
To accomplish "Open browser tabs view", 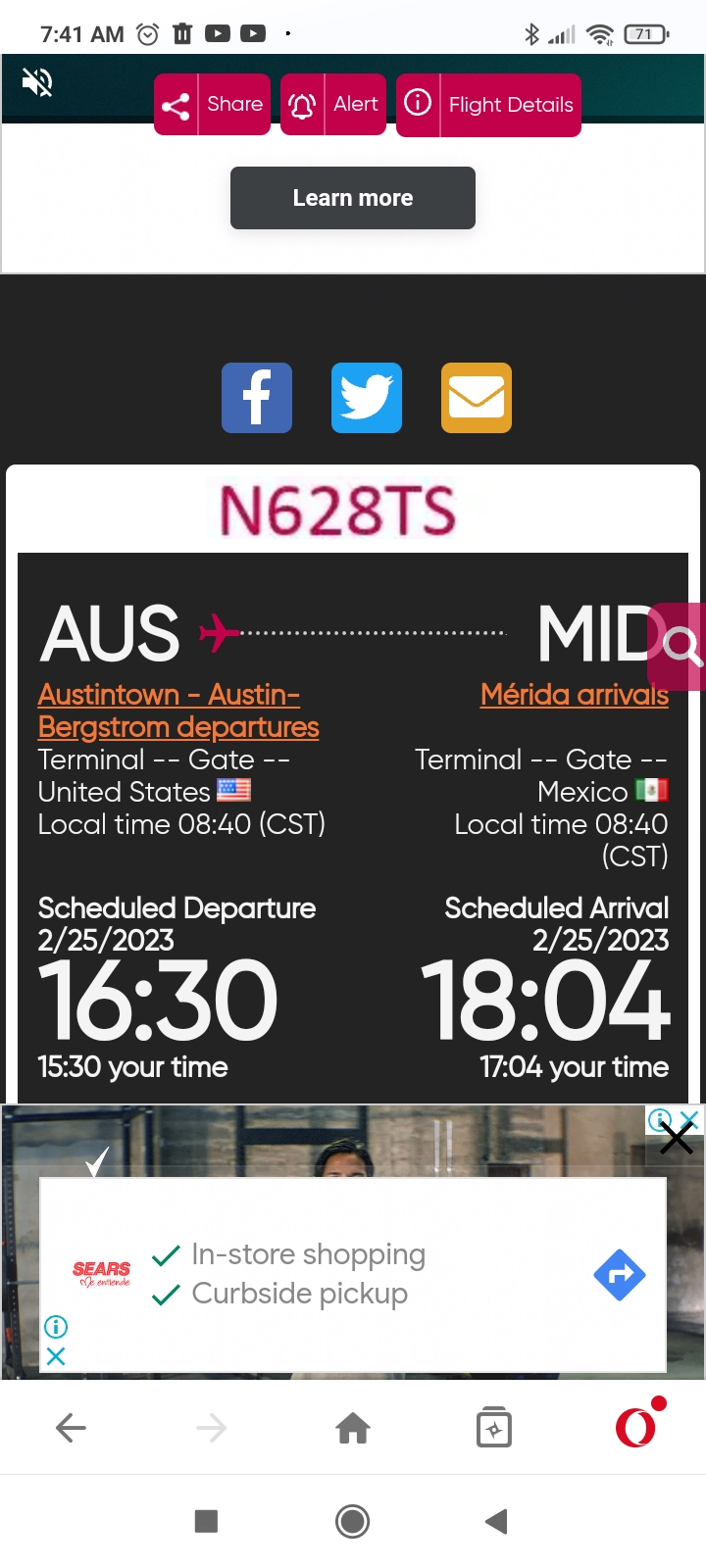I will [494, 1428].
